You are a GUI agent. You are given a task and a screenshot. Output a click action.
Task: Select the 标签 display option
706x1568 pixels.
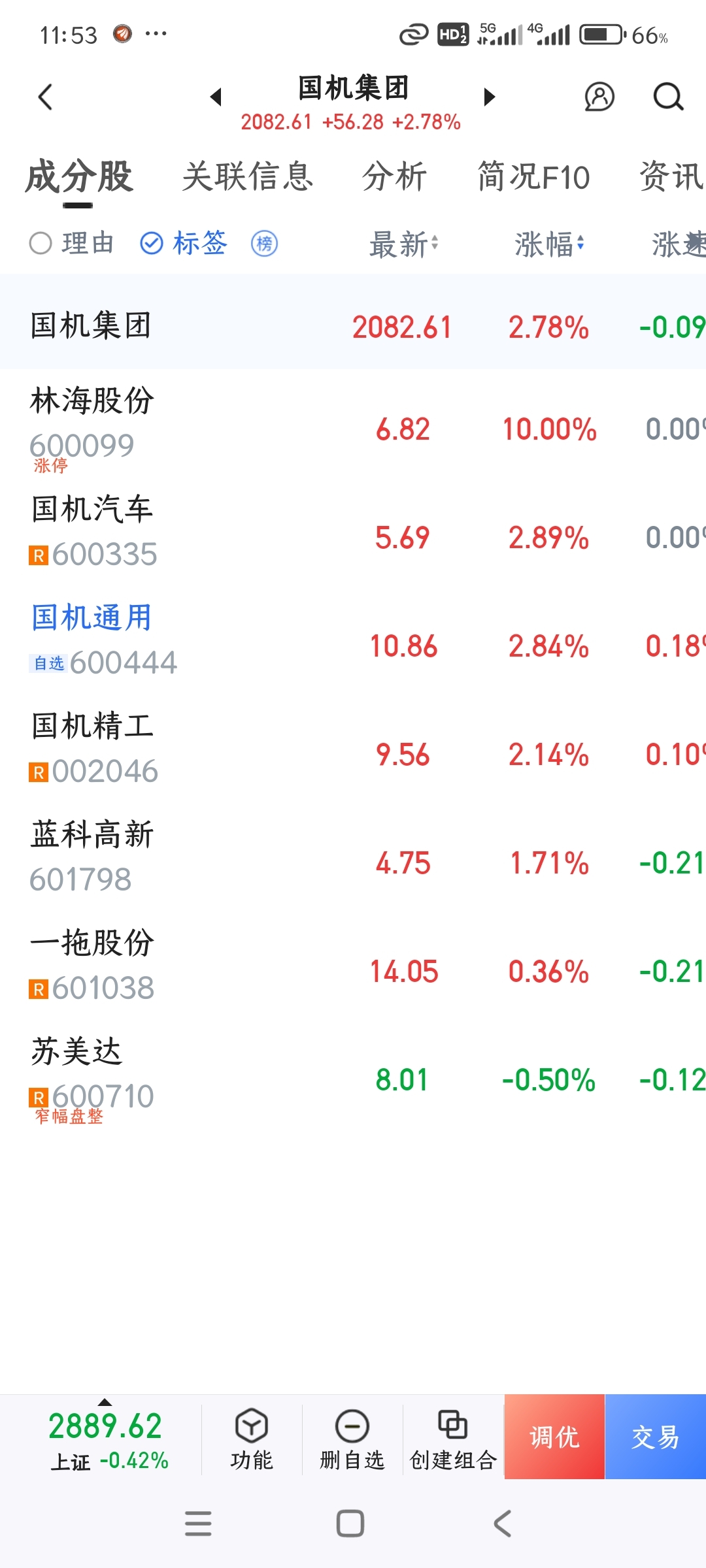point(184,244)
